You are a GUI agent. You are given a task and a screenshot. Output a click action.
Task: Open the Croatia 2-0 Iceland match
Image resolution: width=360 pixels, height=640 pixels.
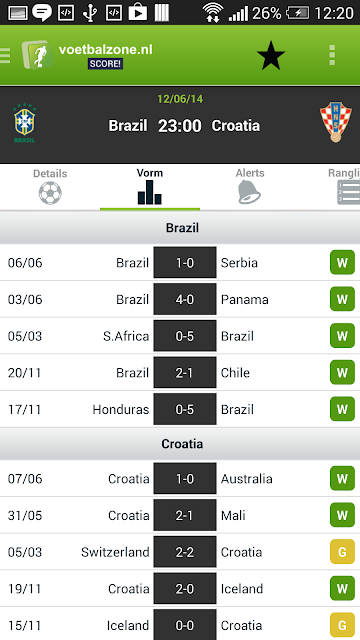point(180,589)
